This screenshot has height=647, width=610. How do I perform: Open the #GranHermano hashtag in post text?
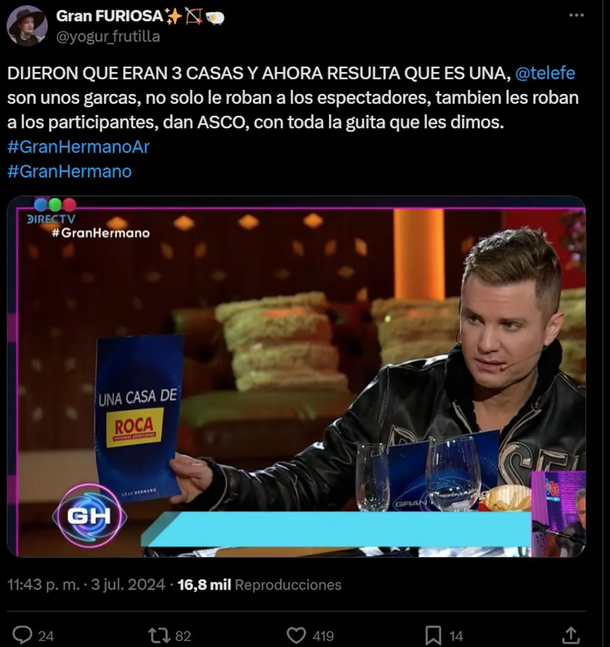coord(69,171)
